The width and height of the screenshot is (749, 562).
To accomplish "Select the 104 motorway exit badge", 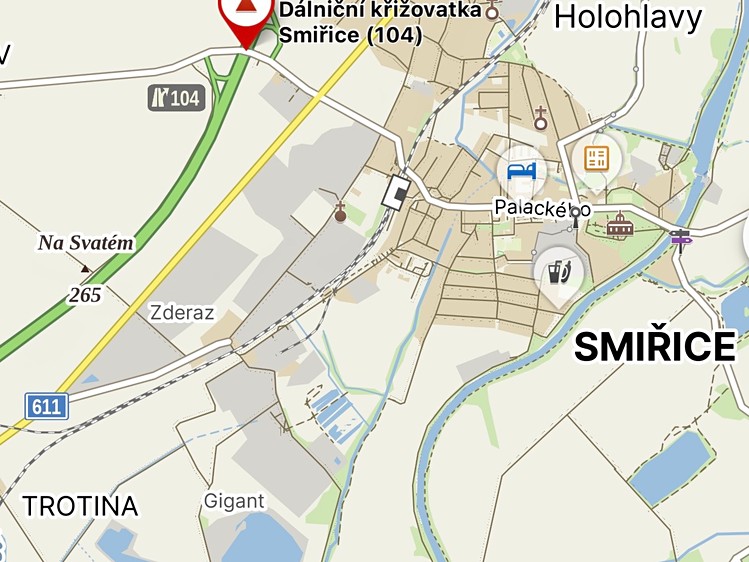I will [x=176, y=98].
